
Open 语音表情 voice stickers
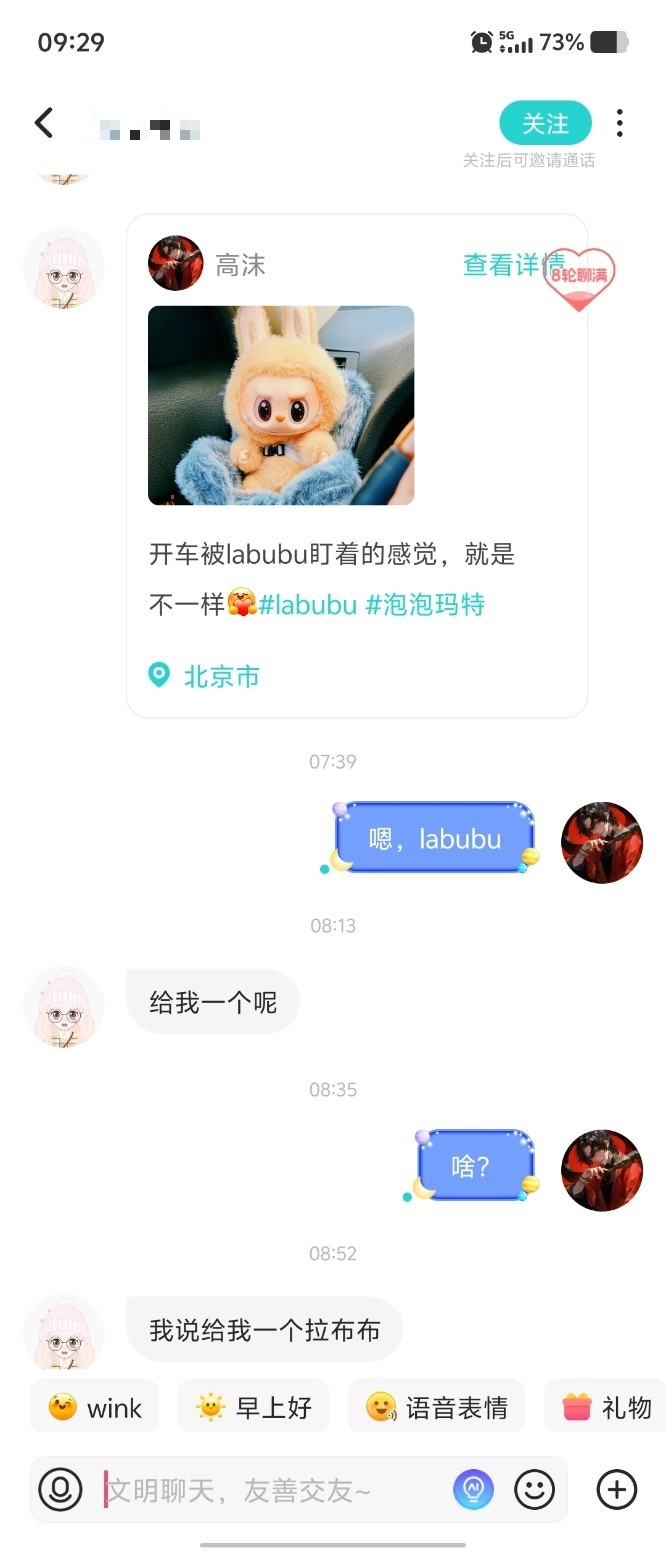pyautogui.click(x=437, y=1408)
